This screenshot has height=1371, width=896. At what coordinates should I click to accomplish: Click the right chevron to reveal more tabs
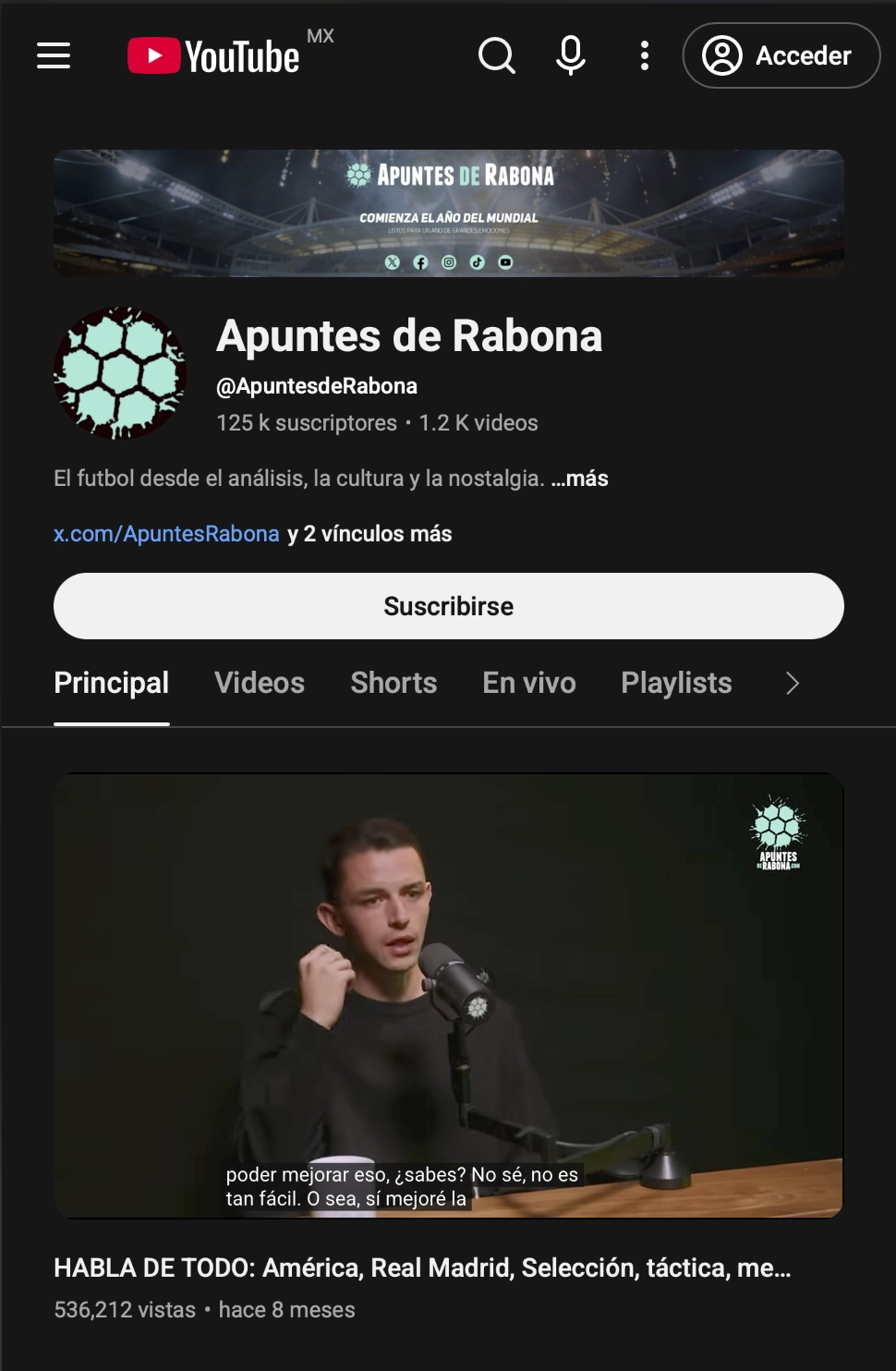click(791, 684)
